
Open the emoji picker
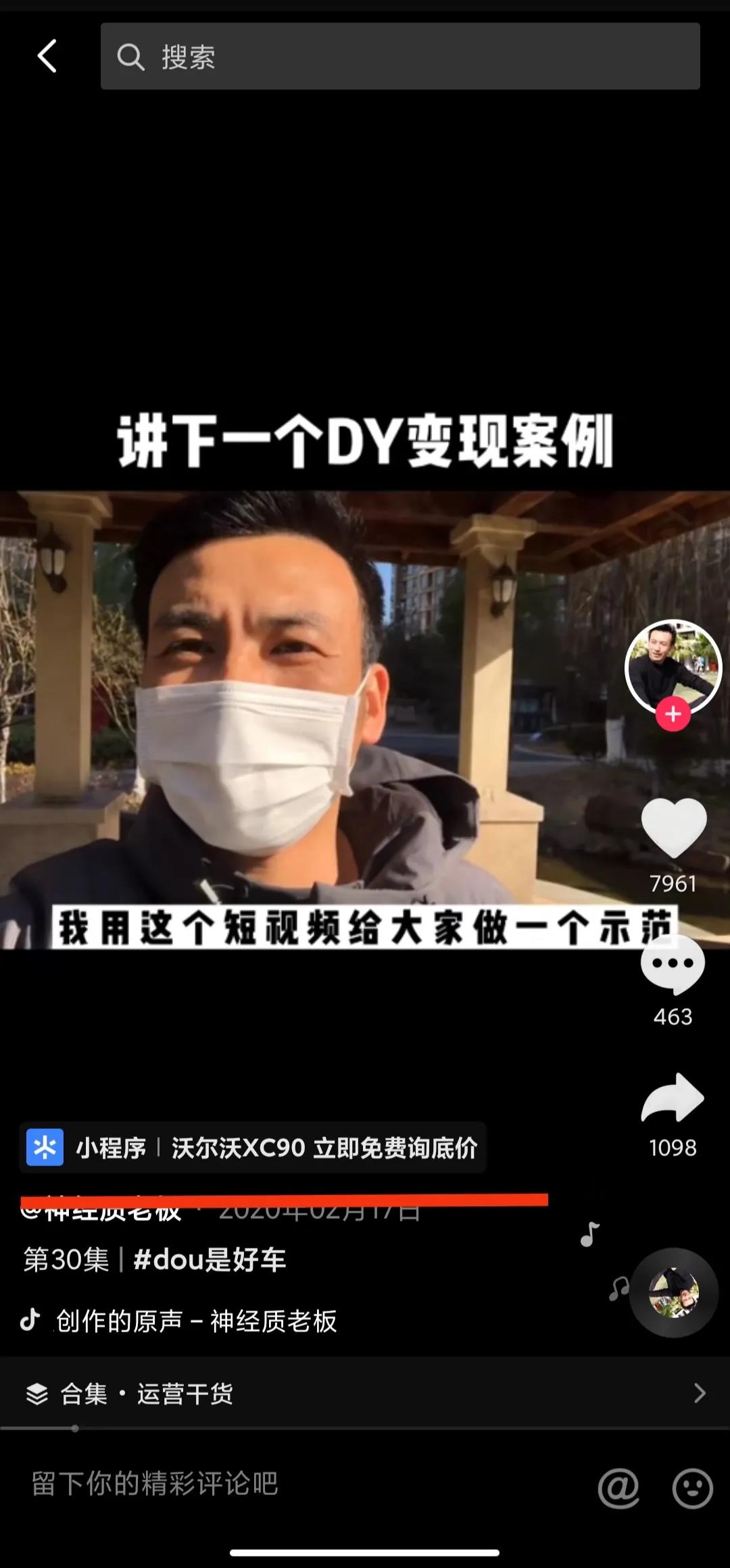pyautogui.click(x=692, y=1487)
